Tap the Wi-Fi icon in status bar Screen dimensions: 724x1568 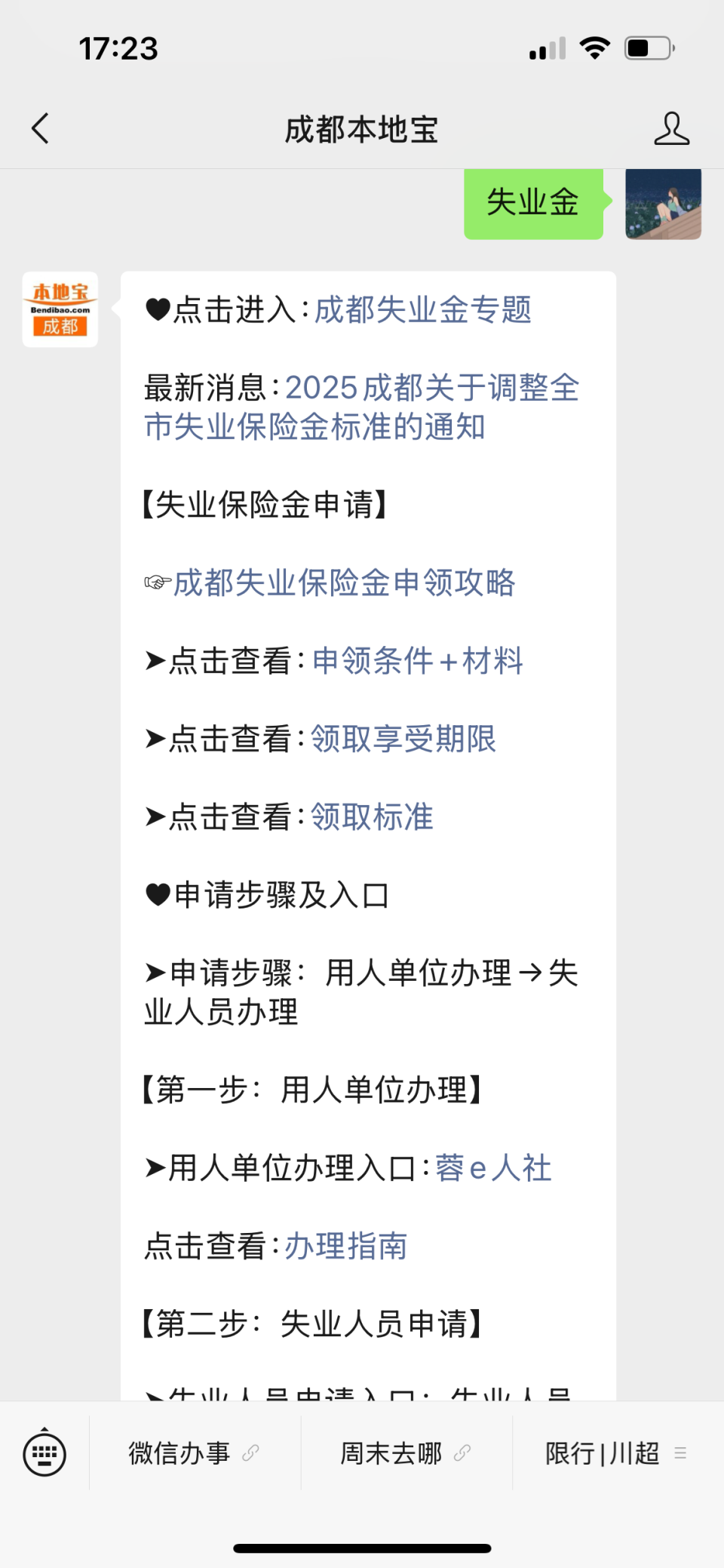pos(595,47)
